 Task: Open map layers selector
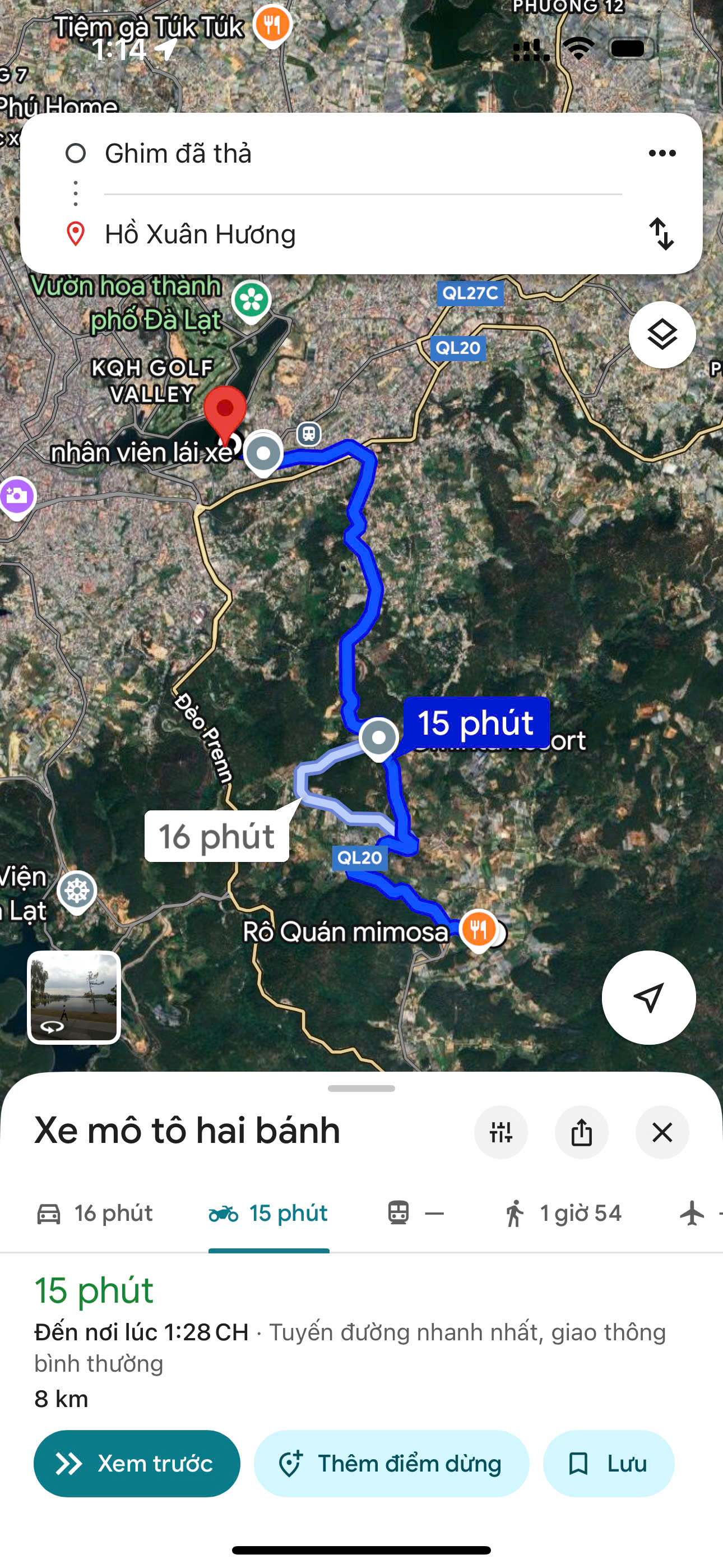coord(661,335)
